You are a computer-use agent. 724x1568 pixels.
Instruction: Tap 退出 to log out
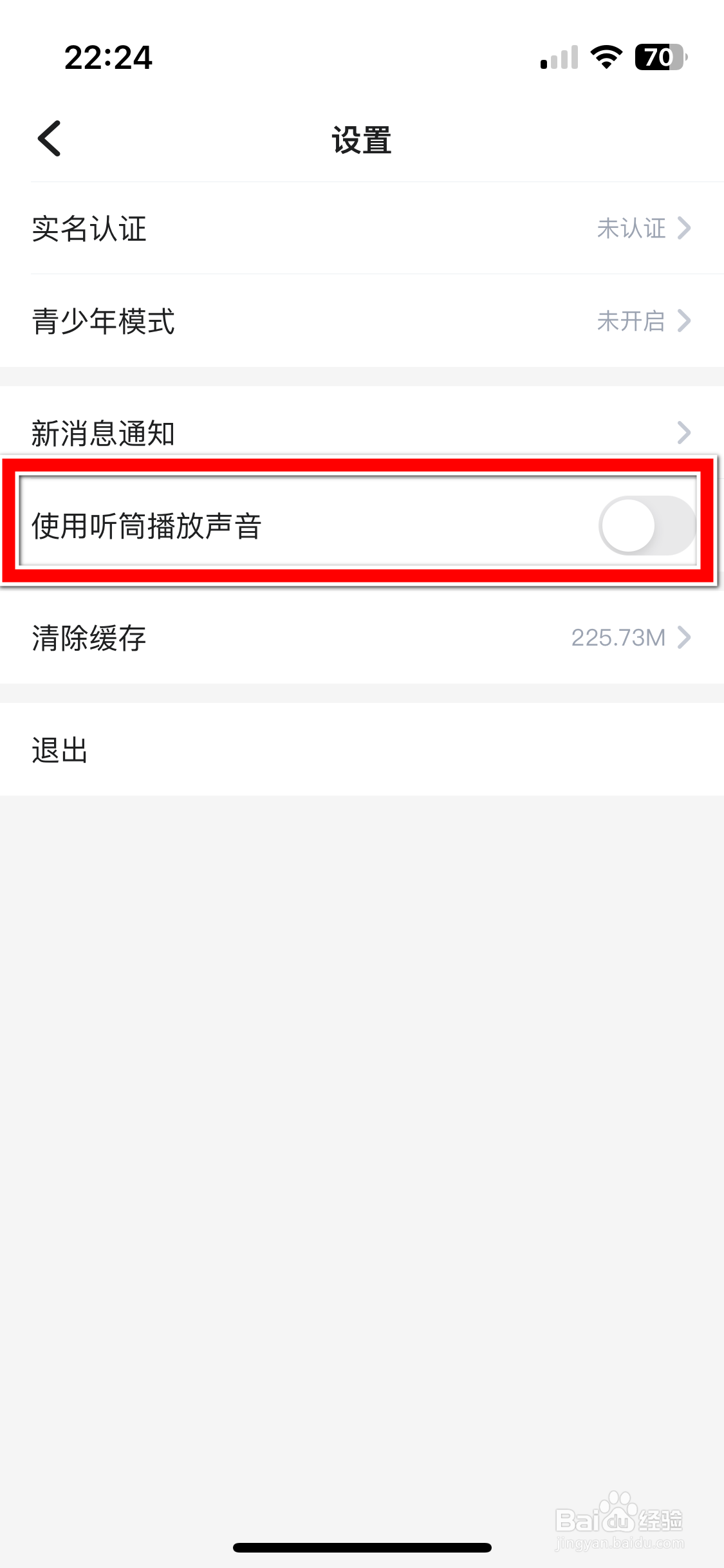coord(59,751)
